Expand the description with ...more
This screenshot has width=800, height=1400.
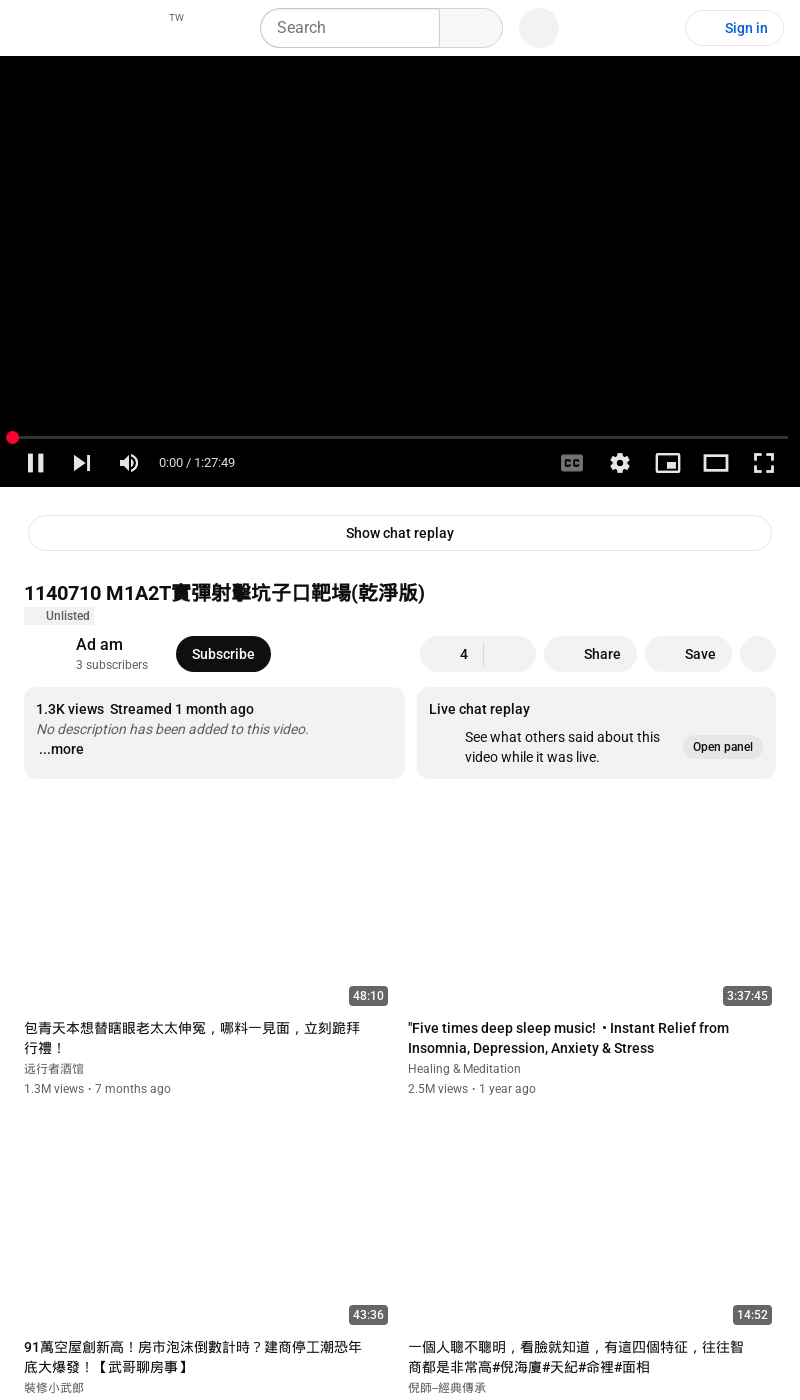click(61, 749)
